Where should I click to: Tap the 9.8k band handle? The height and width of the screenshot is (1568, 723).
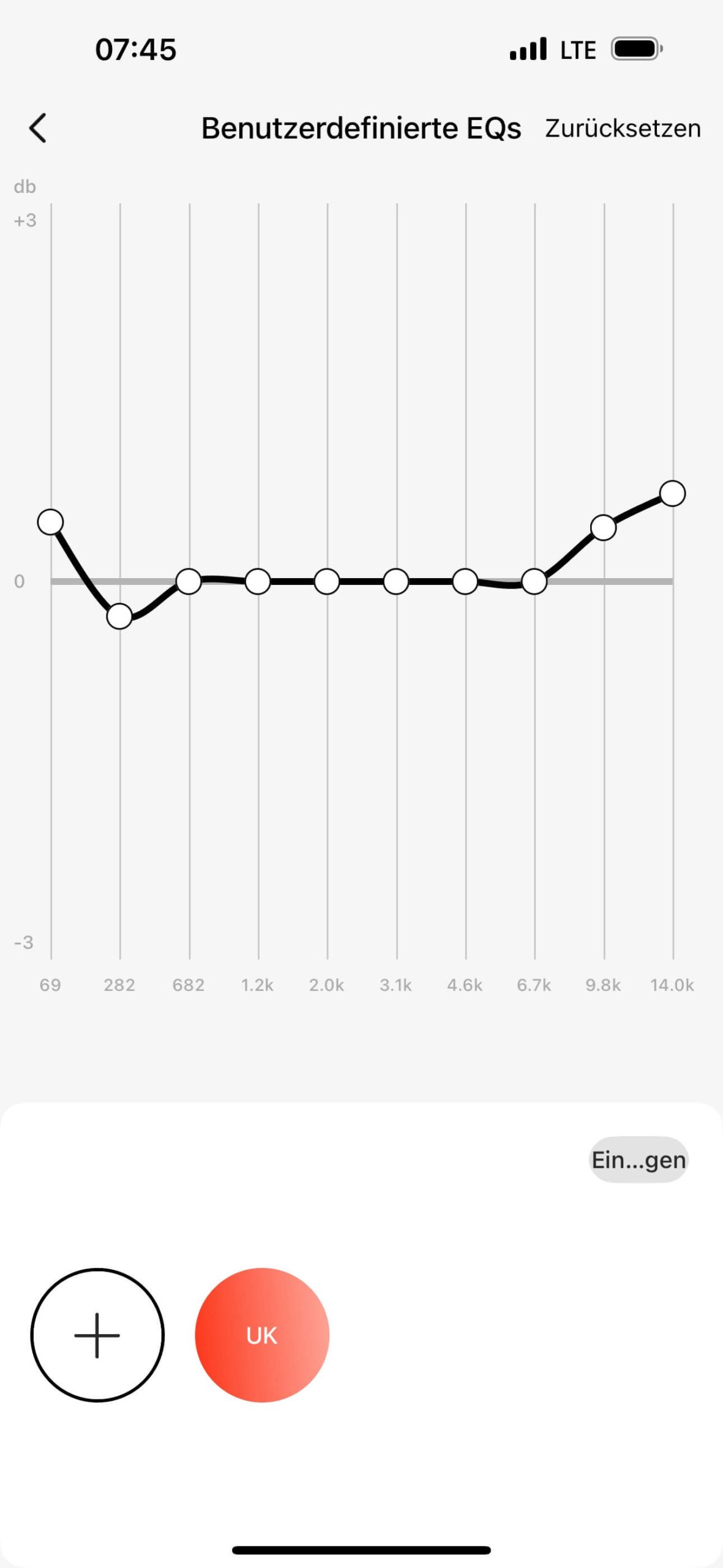pyautogui.click(x=604, y=527)
